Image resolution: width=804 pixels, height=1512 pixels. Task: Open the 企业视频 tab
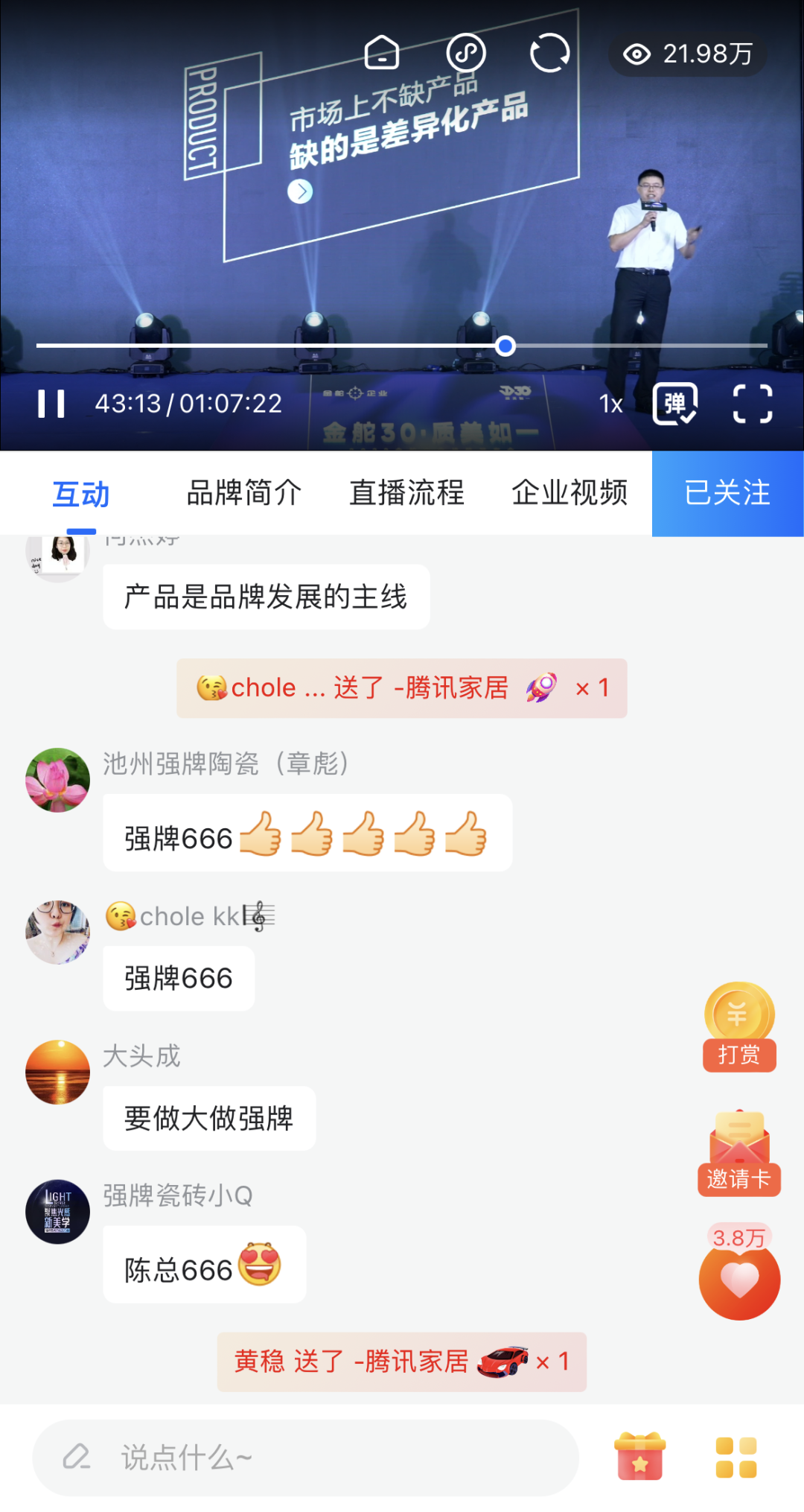(569, 493)
